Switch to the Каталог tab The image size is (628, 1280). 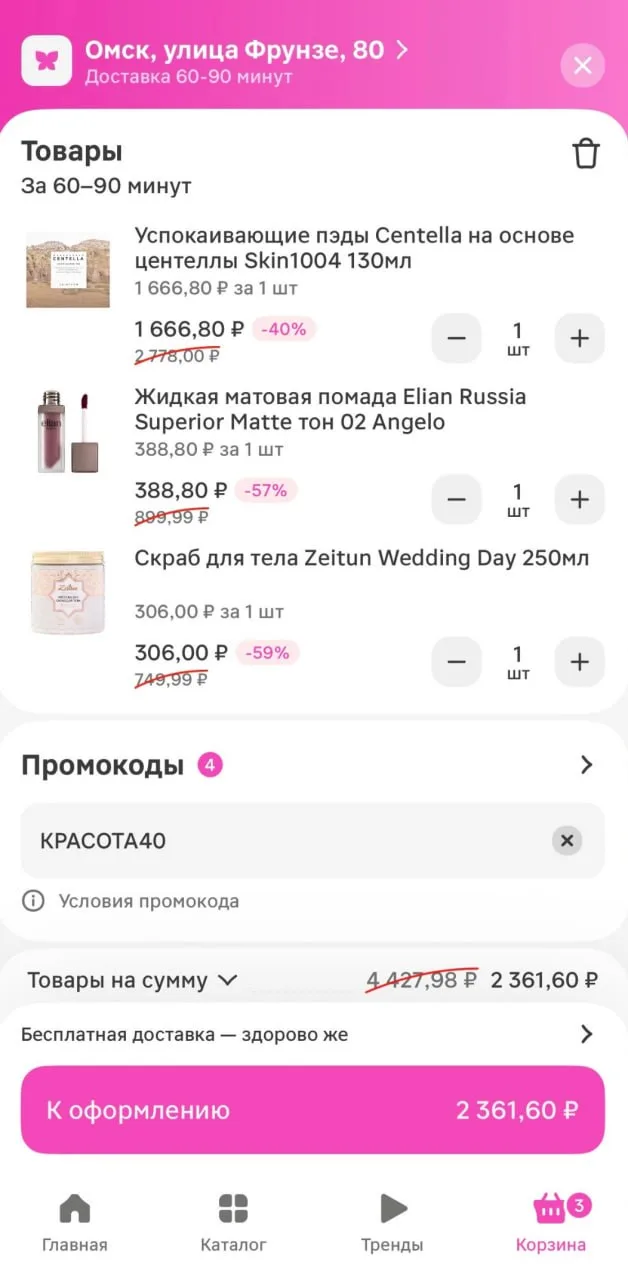coord(233,1223)
